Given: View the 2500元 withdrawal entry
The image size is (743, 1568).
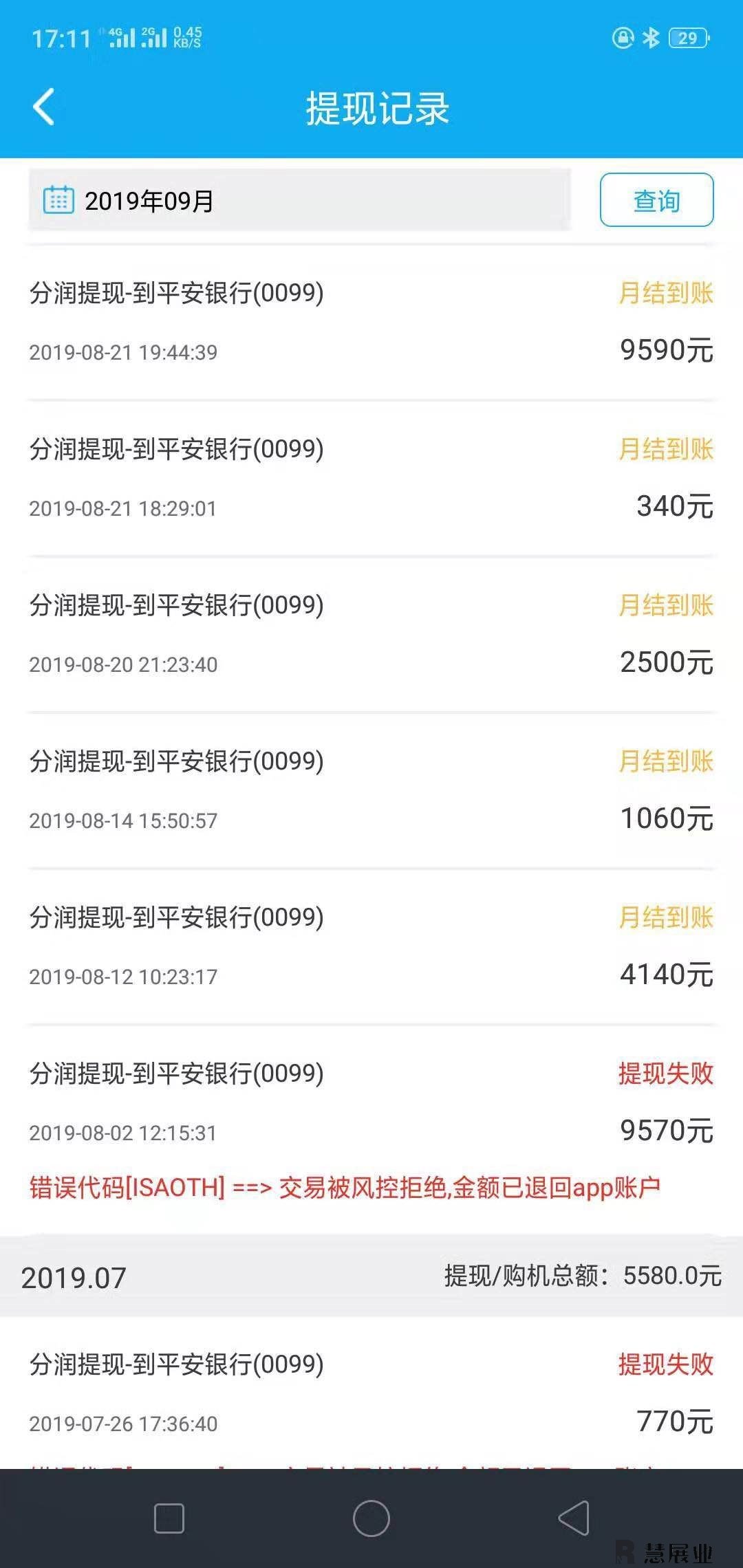Looking at the screenshot, I should coord(371,634).
